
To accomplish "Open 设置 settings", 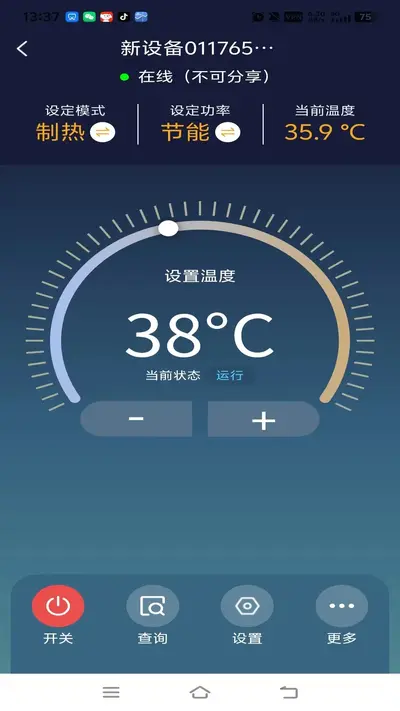I will [247, 606].
